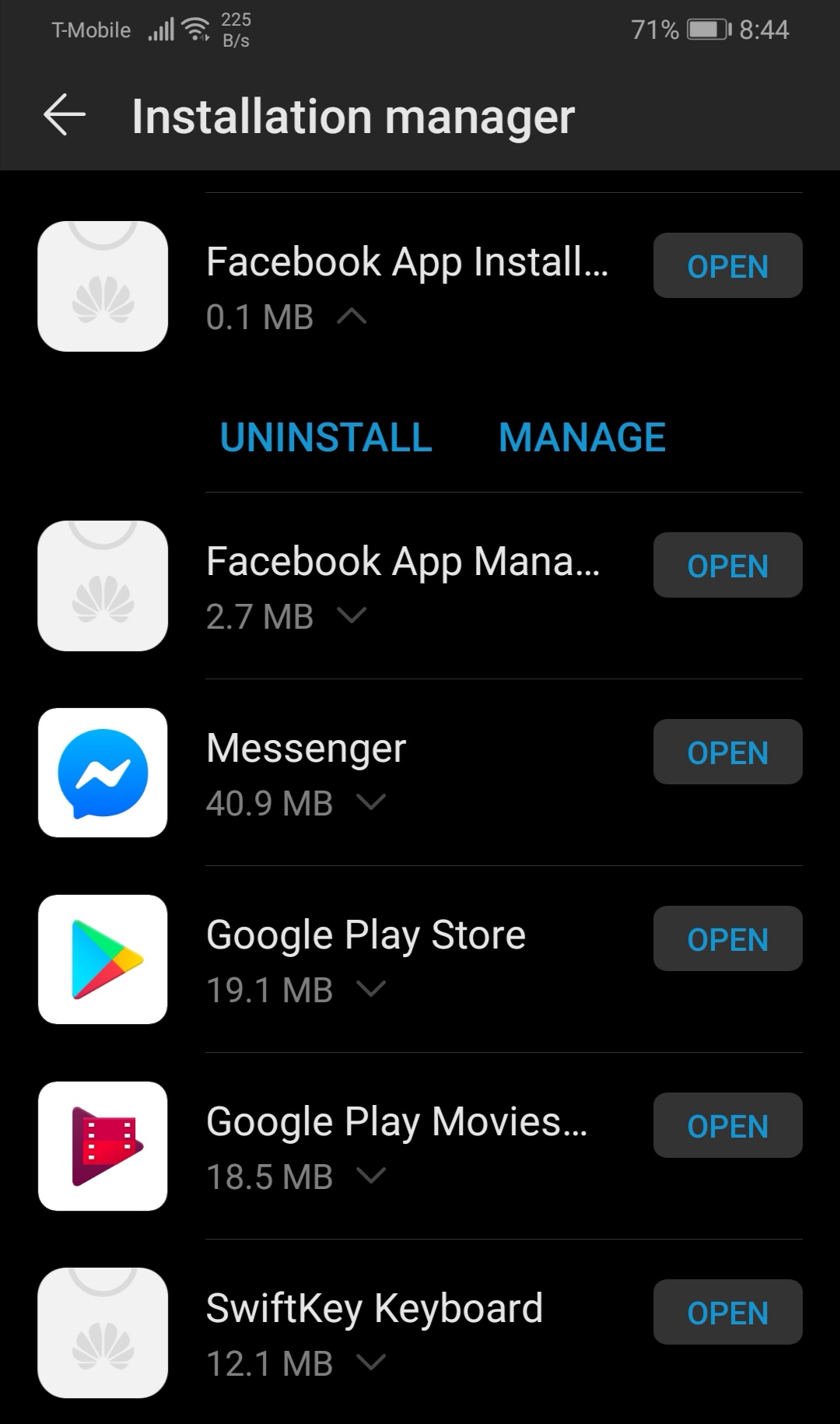Open Google Play Store
Screen dimensions: 840x1424
coord(727,939)
